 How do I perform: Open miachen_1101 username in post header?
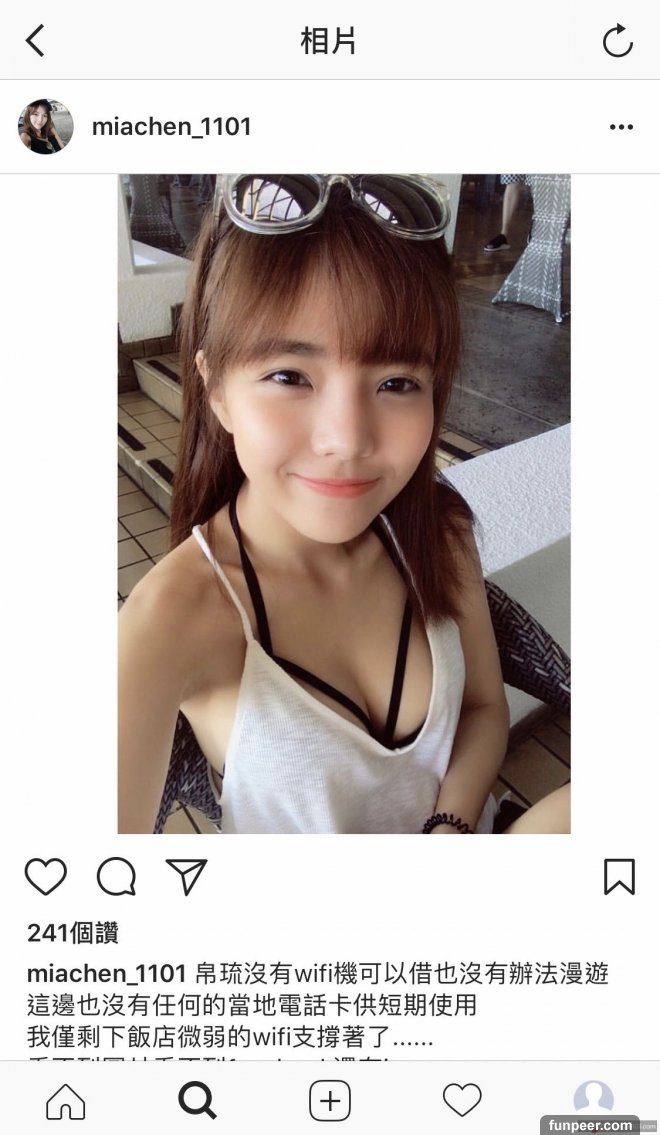tap(171, 127)
